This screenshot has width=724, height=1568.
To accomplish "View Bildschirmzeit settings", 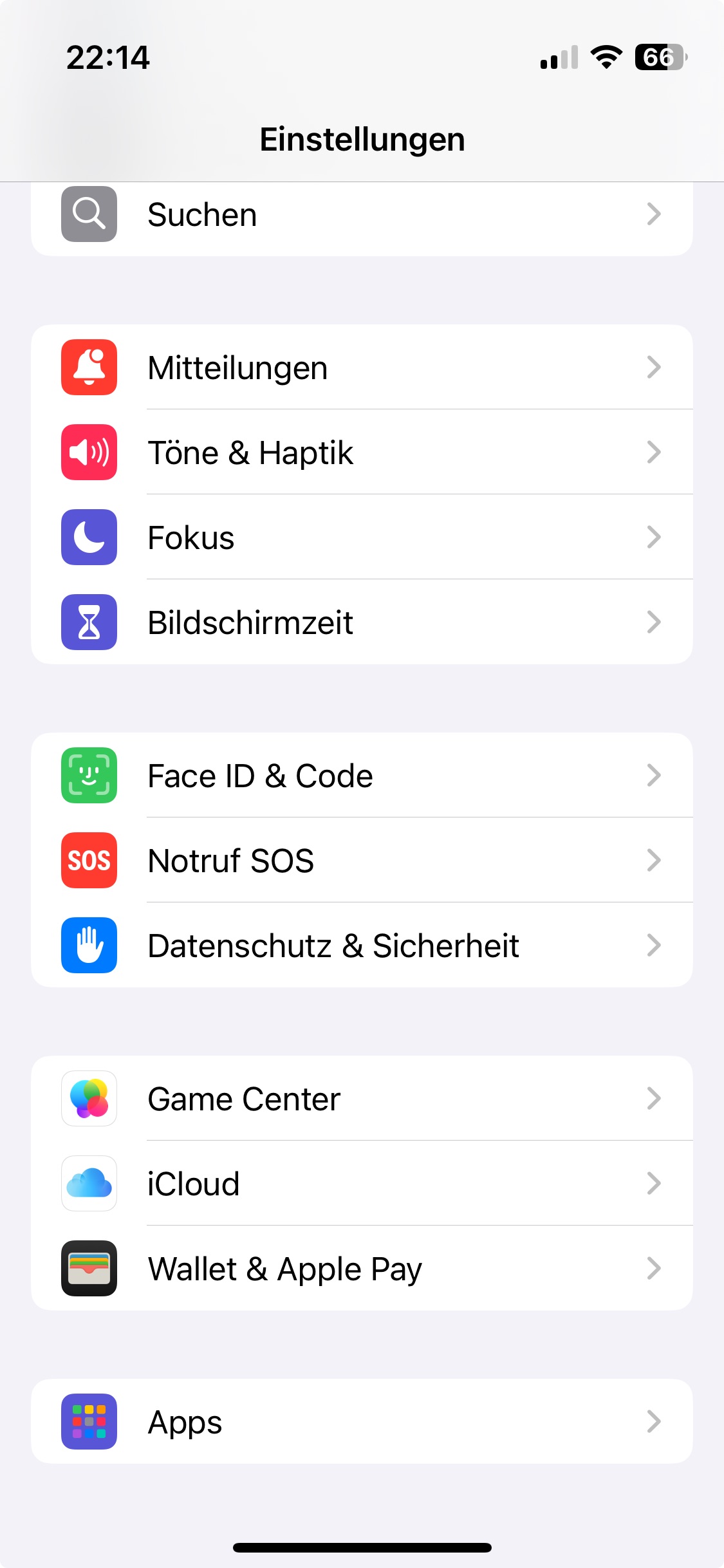I will pos(362,622).
